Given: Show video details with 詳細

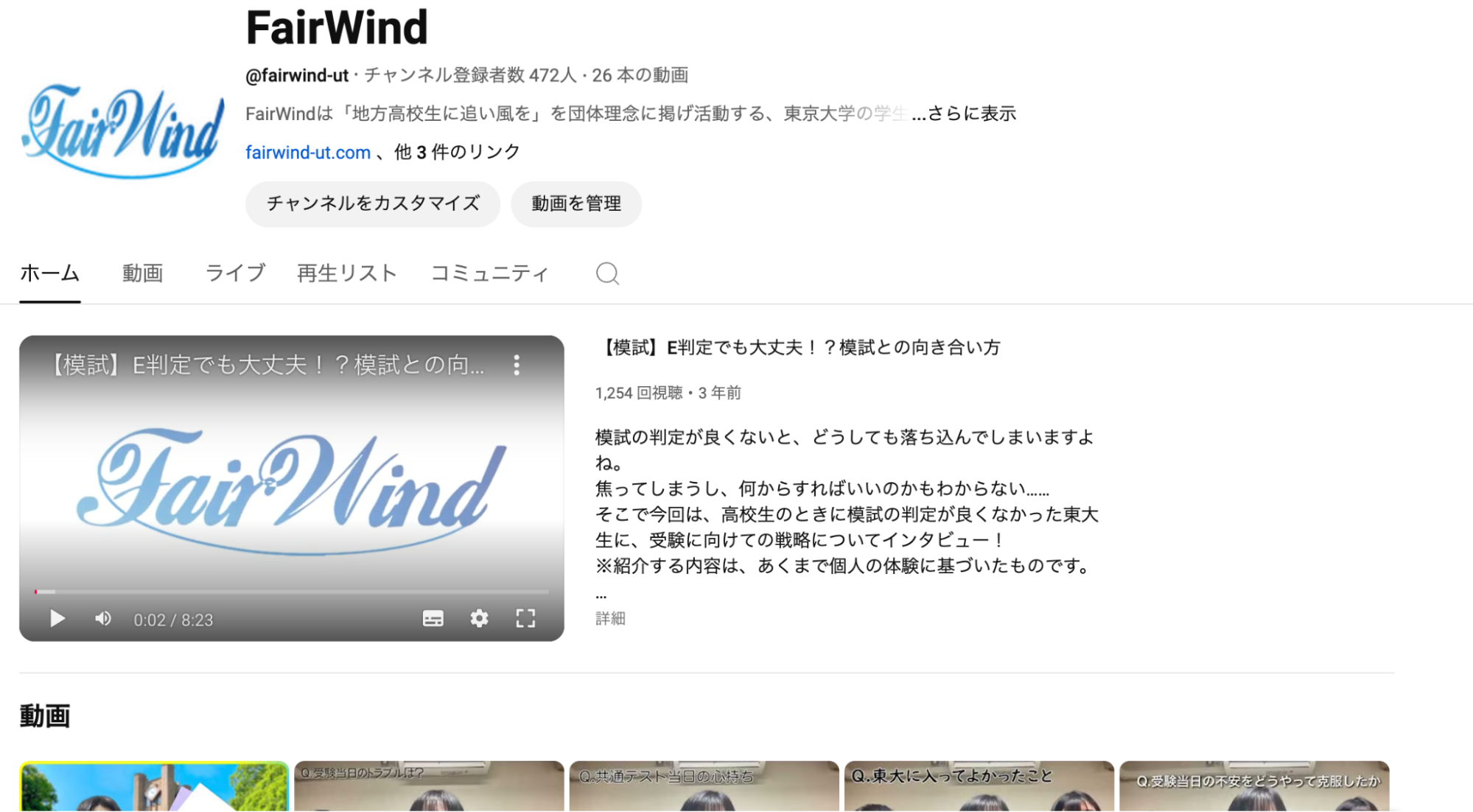Looking at the screenshot, I should 610,619.
